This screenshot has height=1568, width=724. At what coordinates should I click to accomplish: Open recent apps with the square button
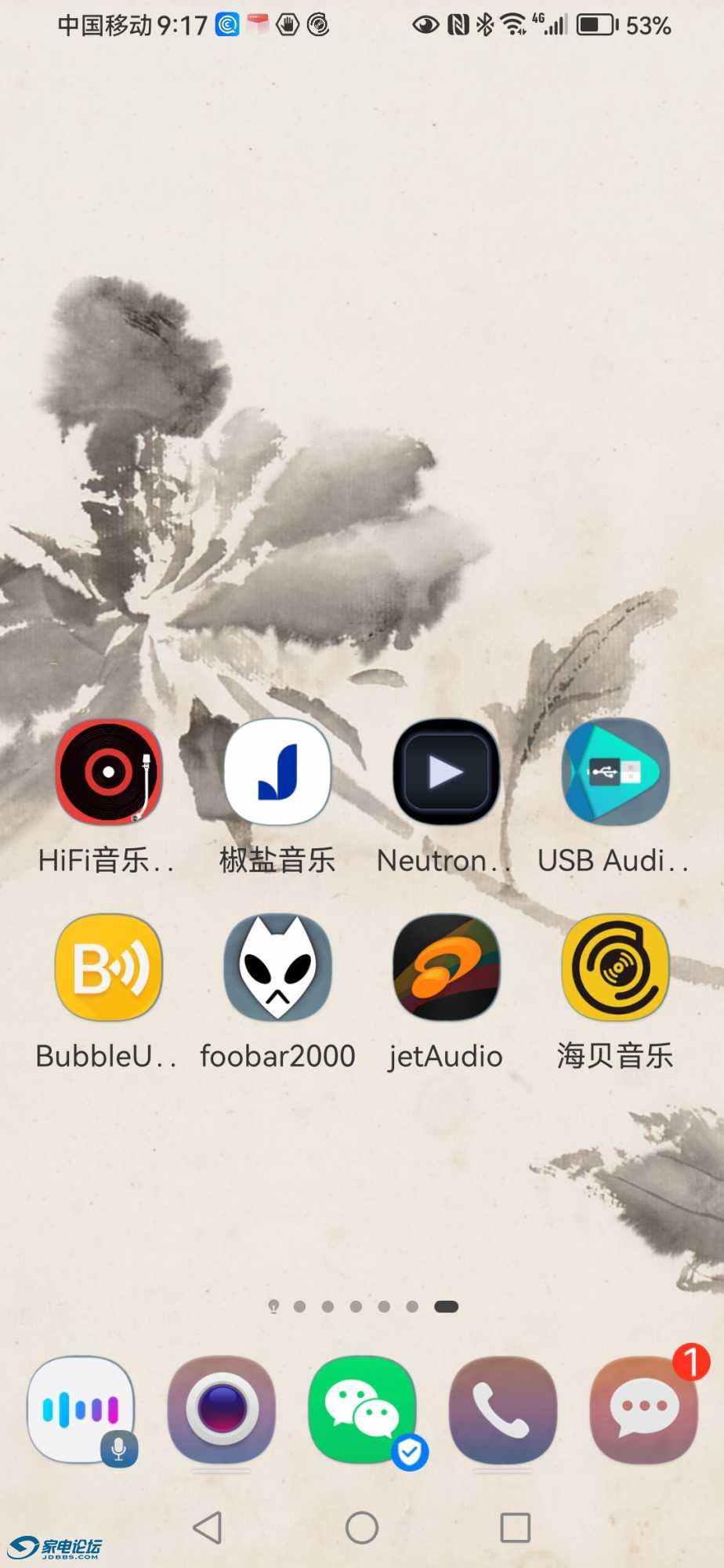515,1527
